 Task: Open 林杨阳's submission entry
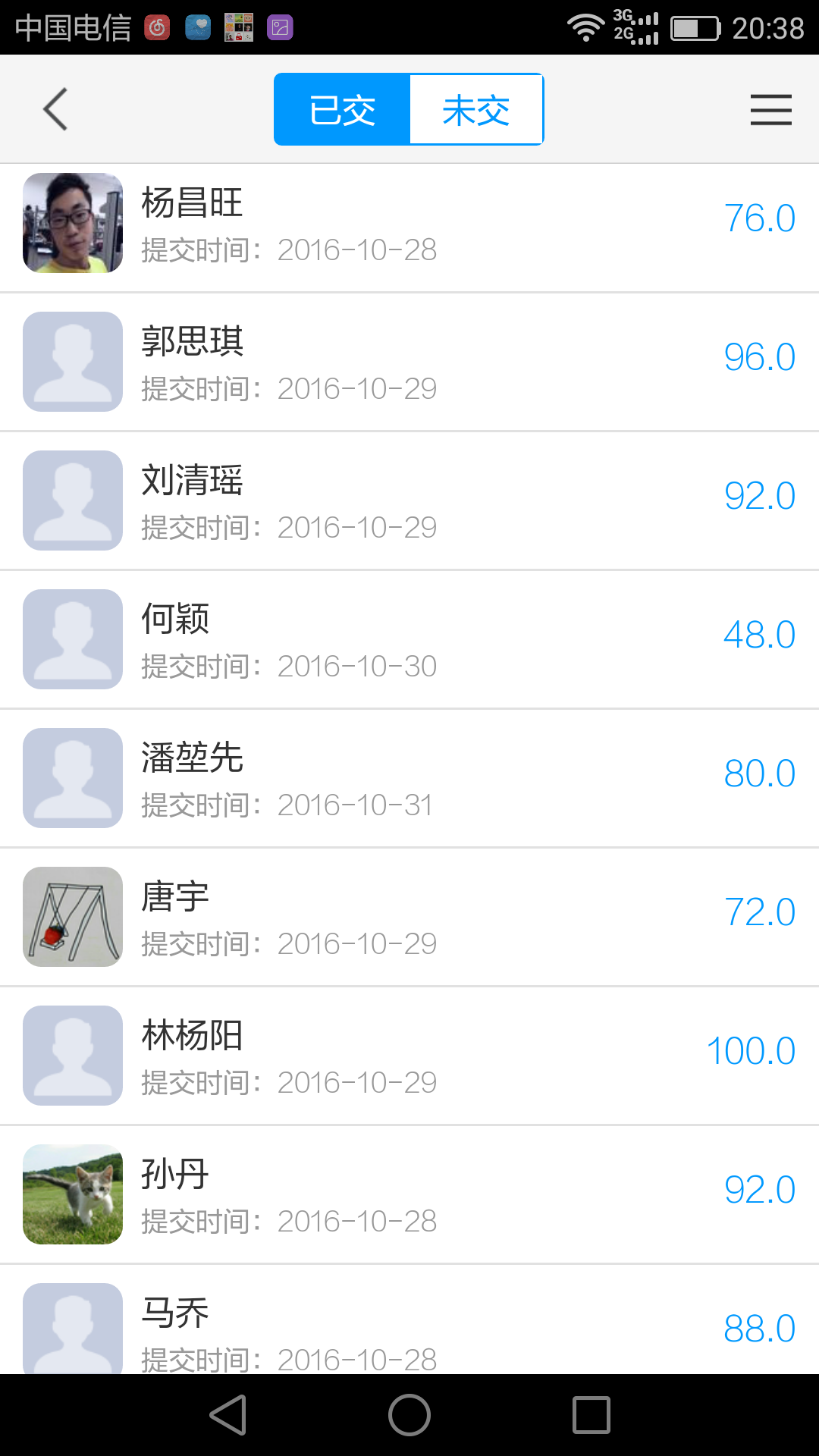coord(409,1056)
